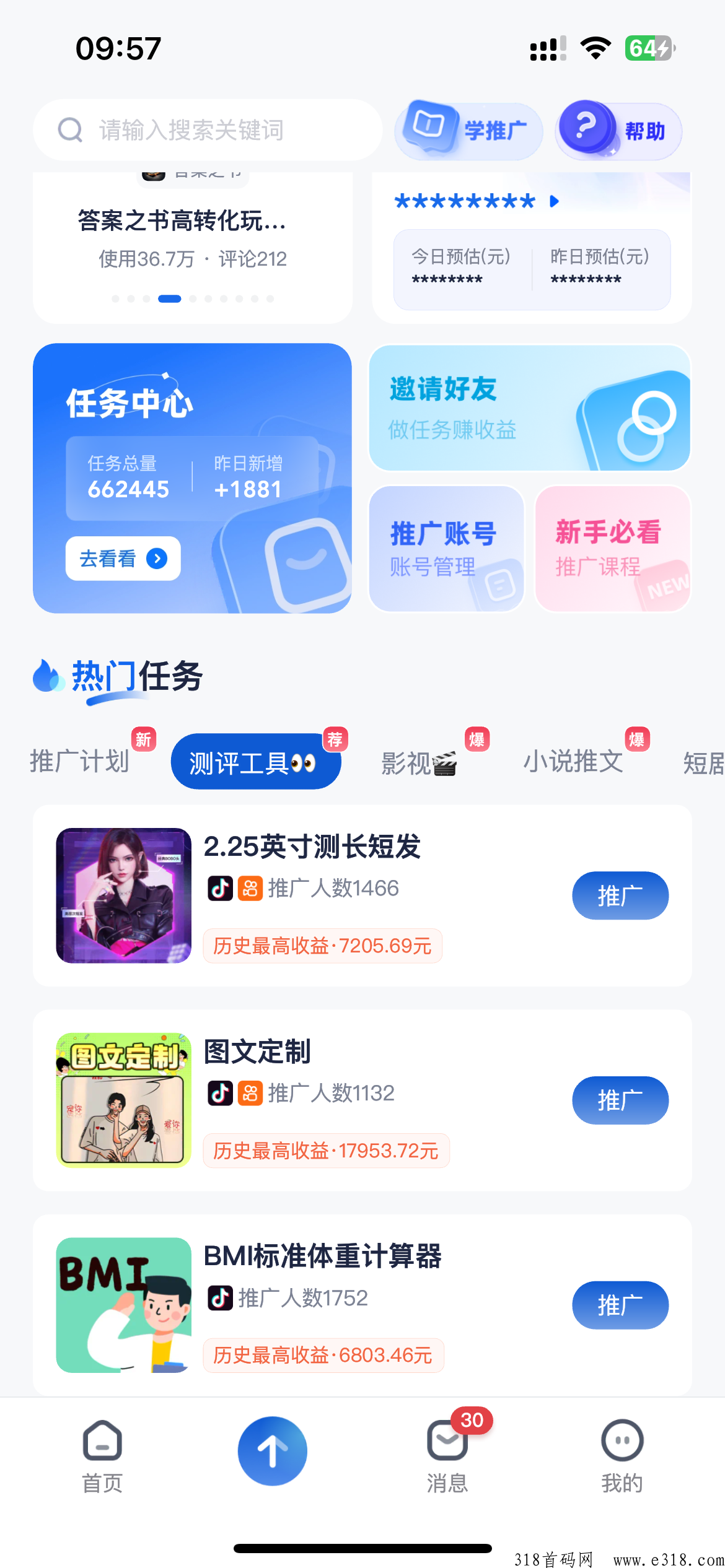Tap 去看看 in the task center
The image size is (725, 1568).
click(x=123, y=559)
